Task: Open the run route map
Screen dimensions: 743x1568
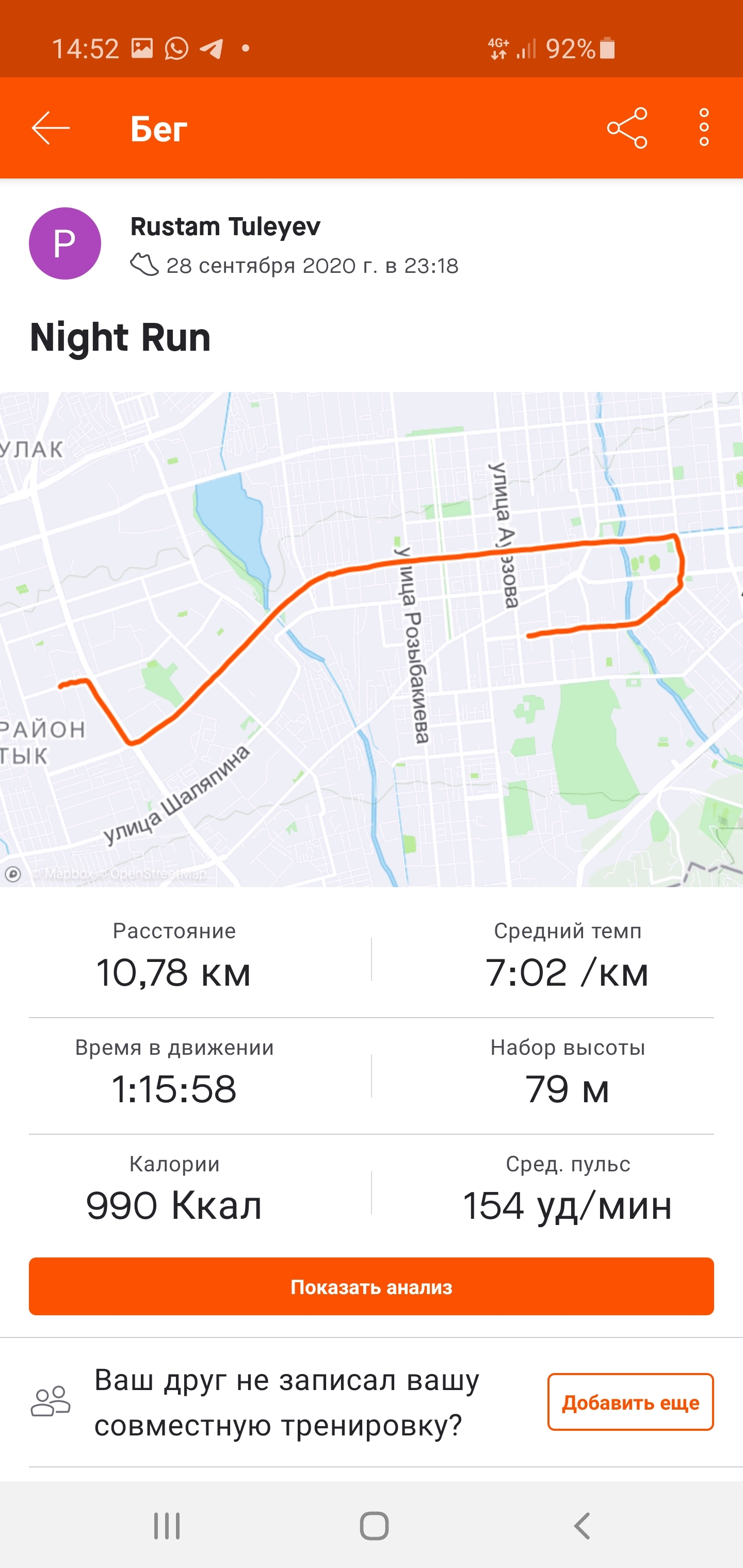Action: click(x=372, y=639)
